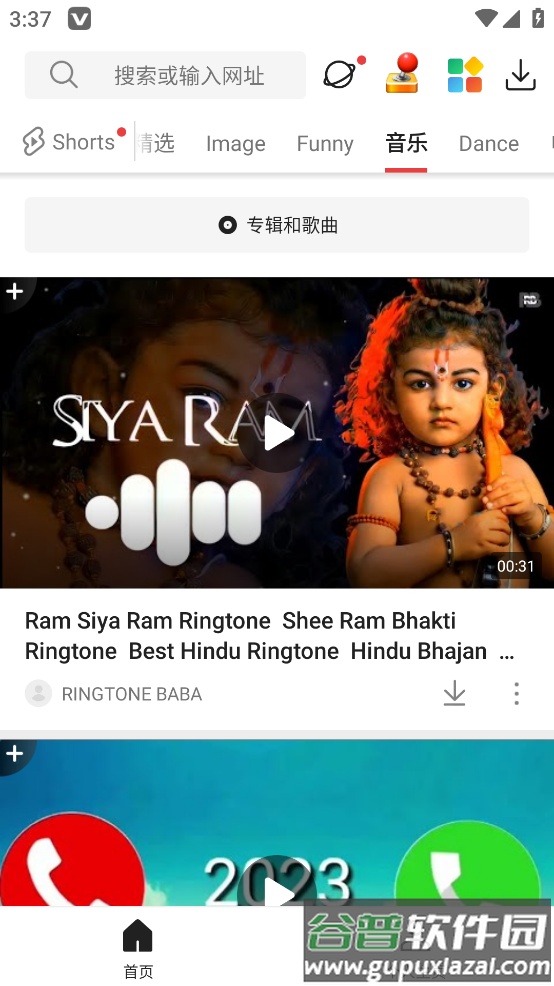
Task: Open the colorful apps grid icon
Action: [x=465, y=75]
